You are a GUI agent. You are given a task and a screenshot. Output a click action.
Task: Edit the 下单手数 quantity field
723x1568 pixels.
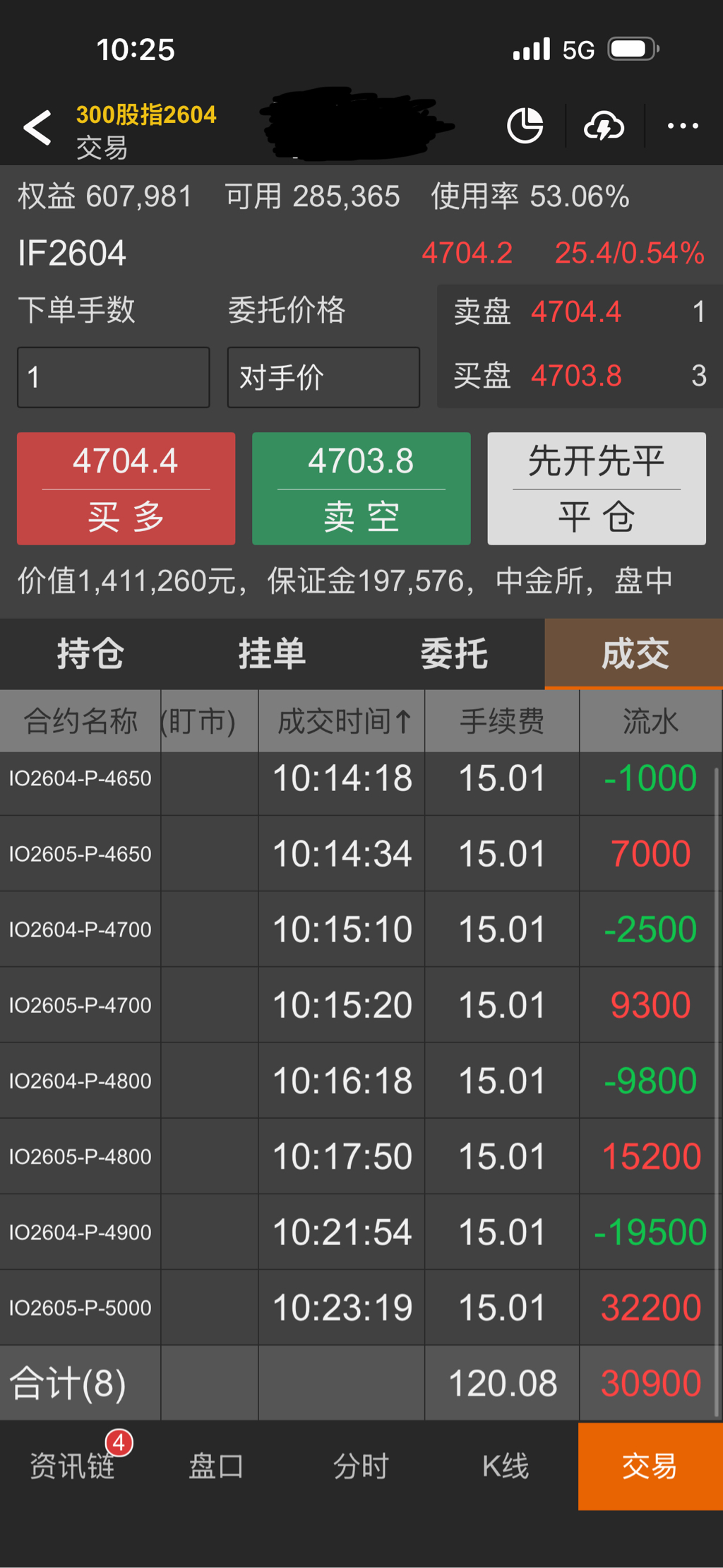(x=114, y=377)
